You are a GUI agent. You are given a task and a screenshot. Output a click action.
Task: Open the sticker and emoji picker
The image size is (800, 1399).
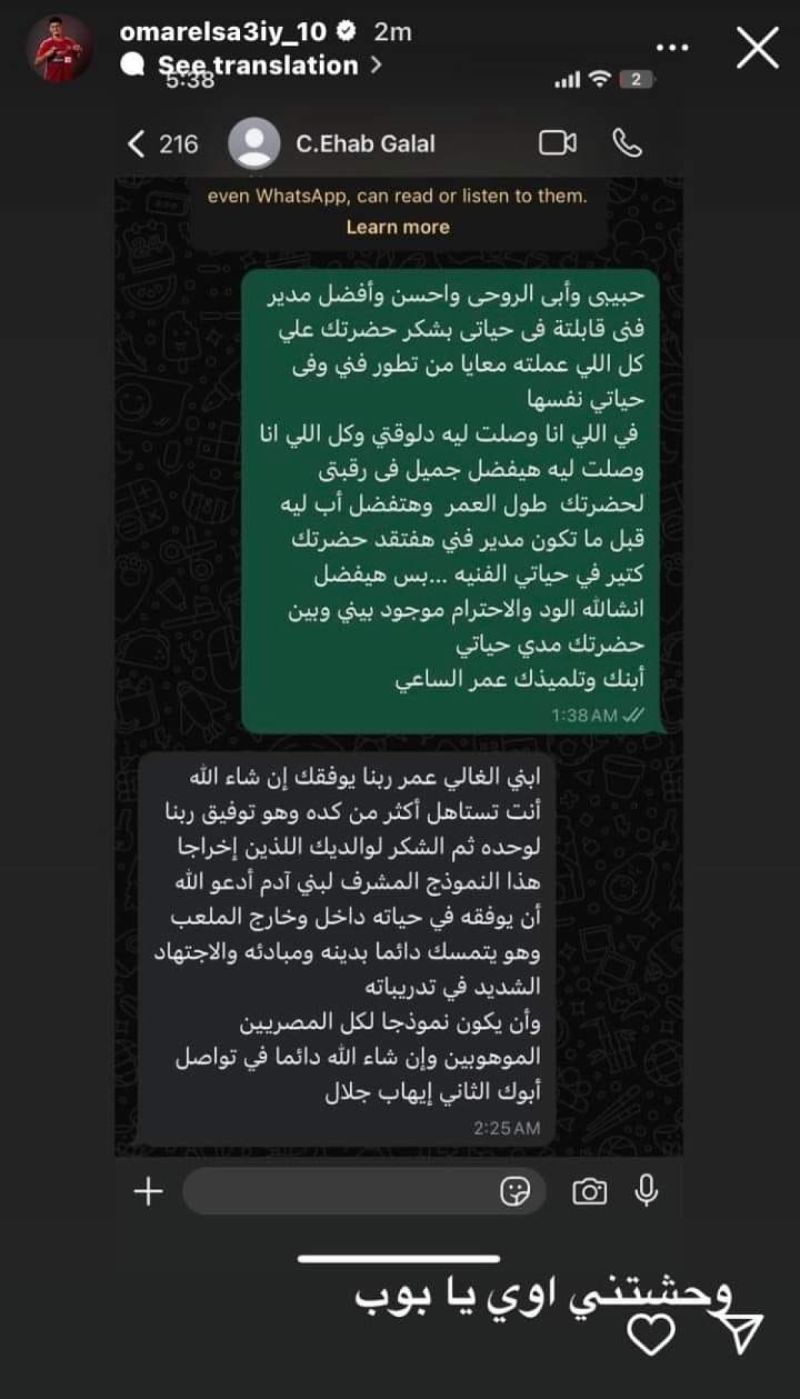[517, 1191]
